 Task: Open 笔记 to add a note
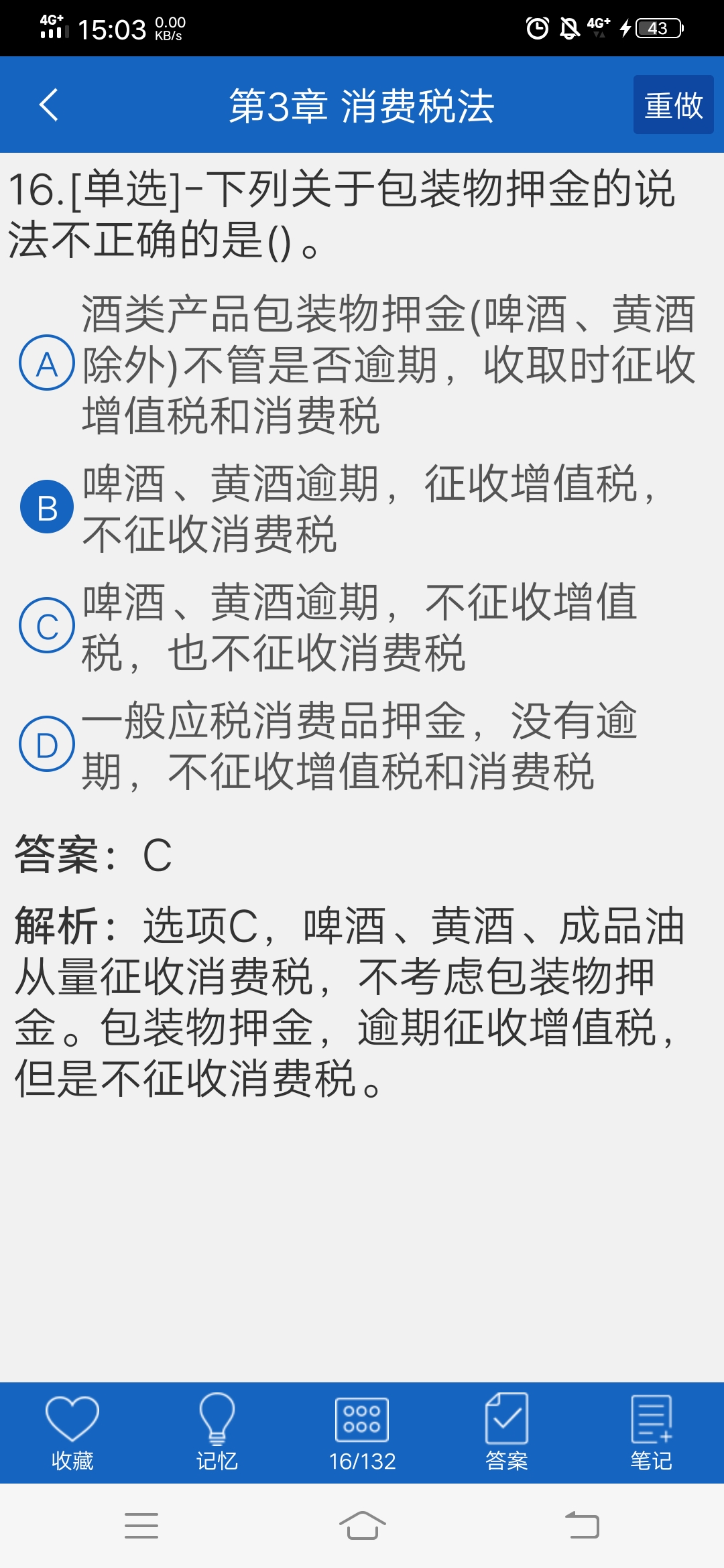tap(651, 1433)
